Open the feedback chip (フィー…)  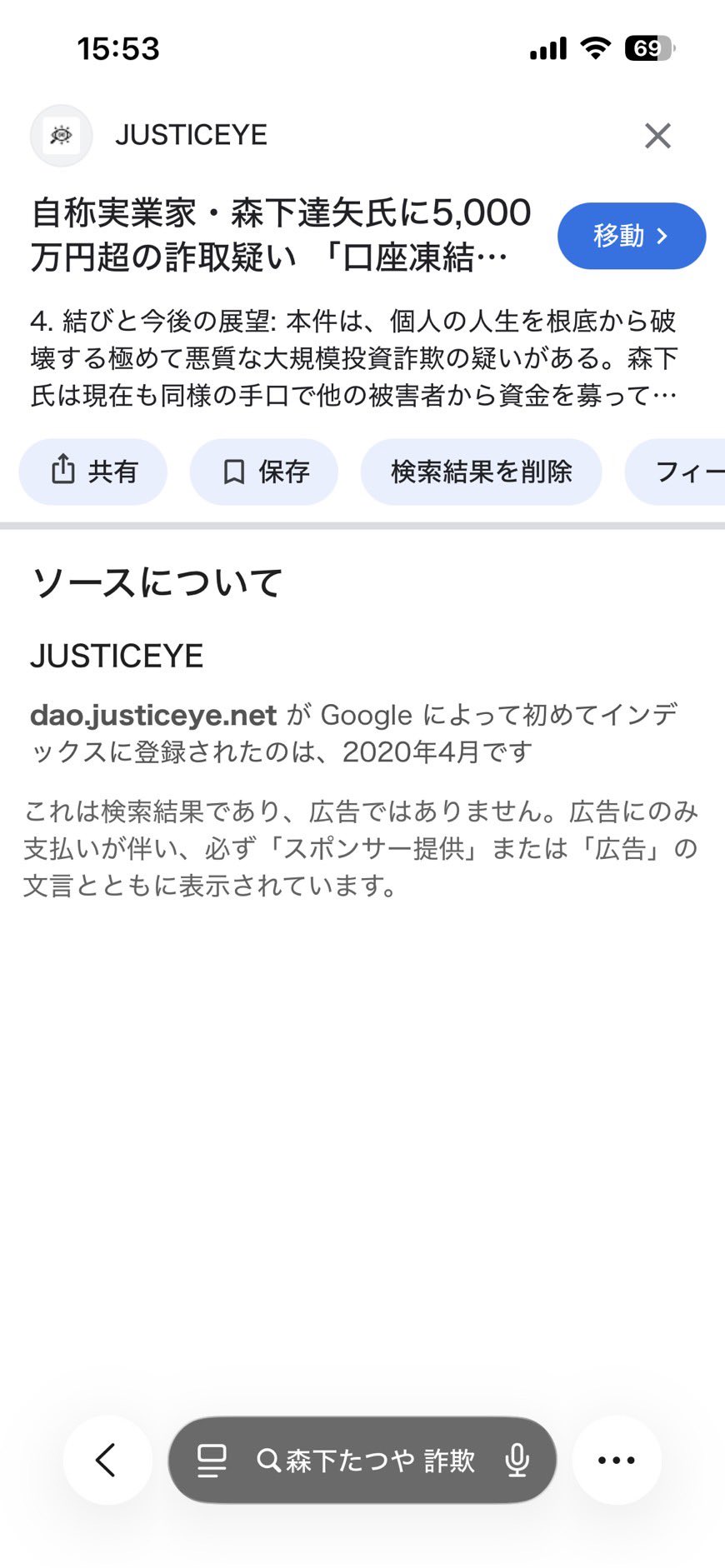pyautogui.click(x=683, y=472)
